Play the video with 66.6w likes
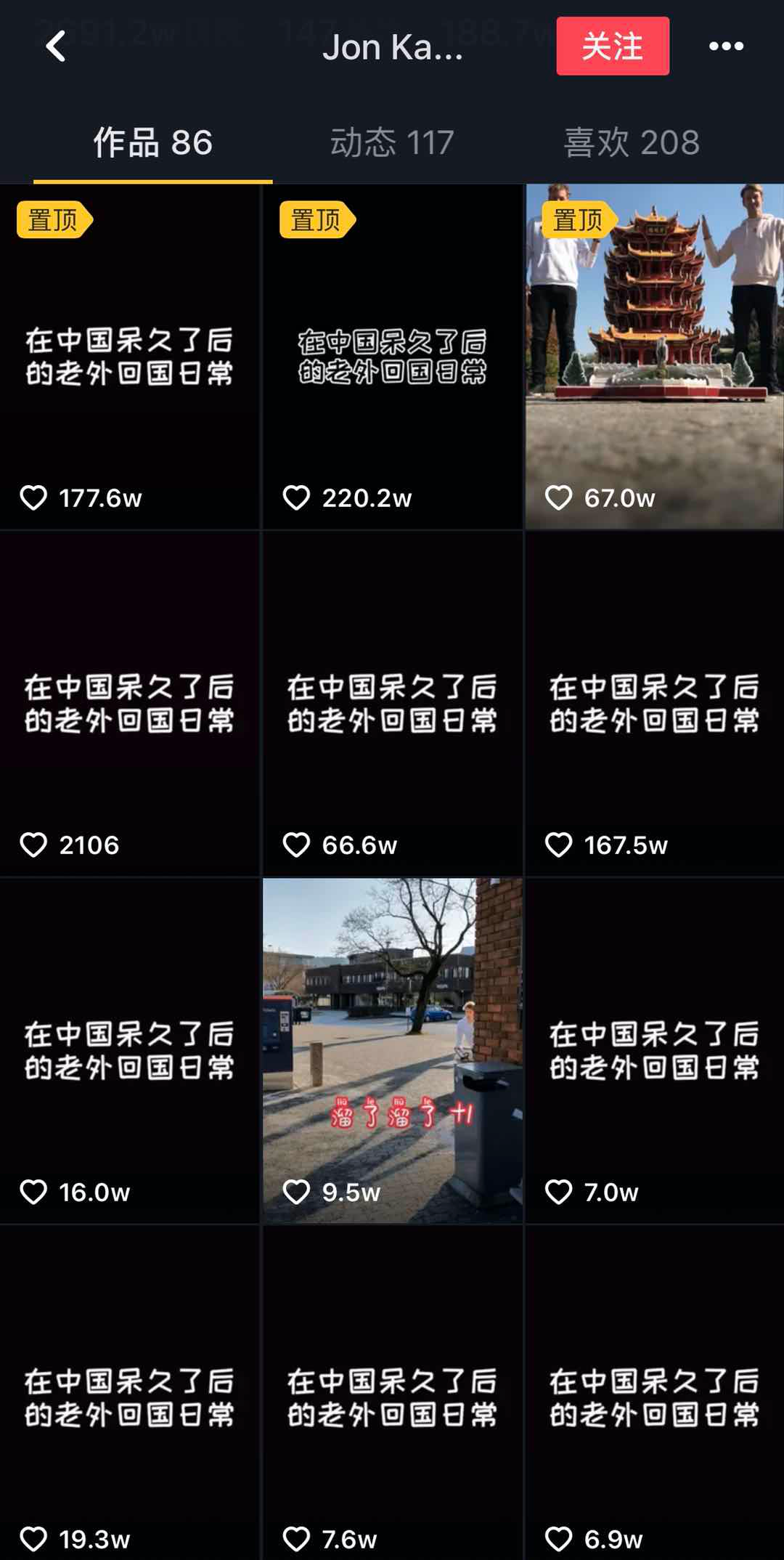Image resolution: width=784 pixels, height=1560 pixels. (392, 703)
